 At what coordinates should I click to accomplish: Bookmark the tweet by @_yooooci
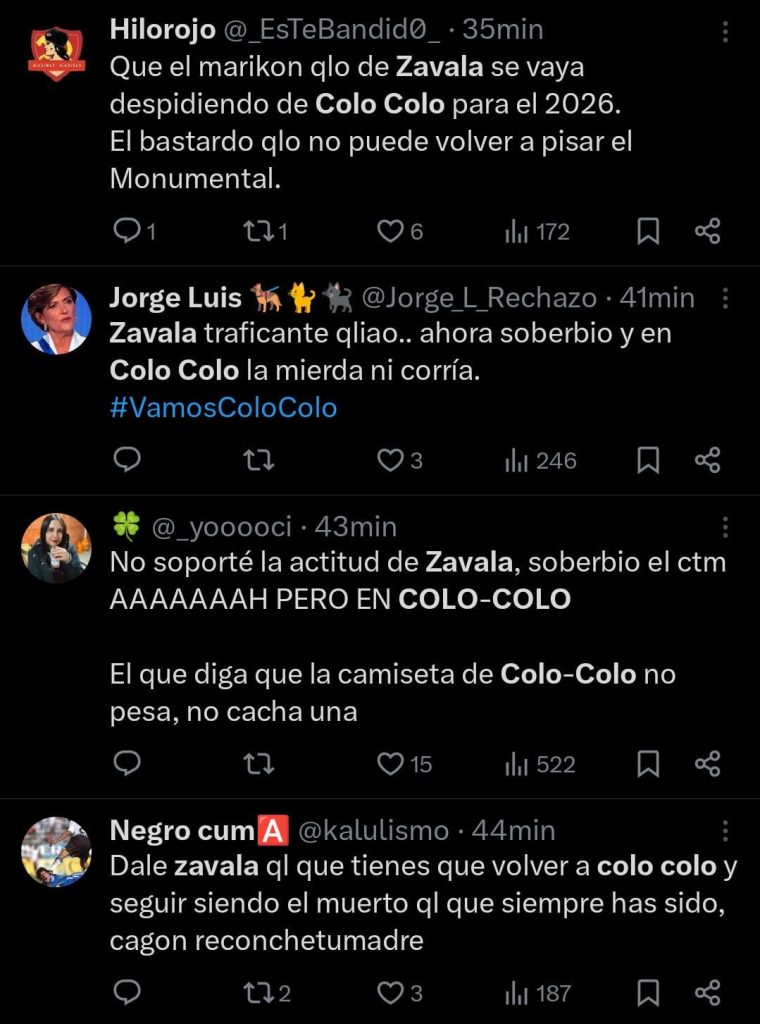point(648,764)
